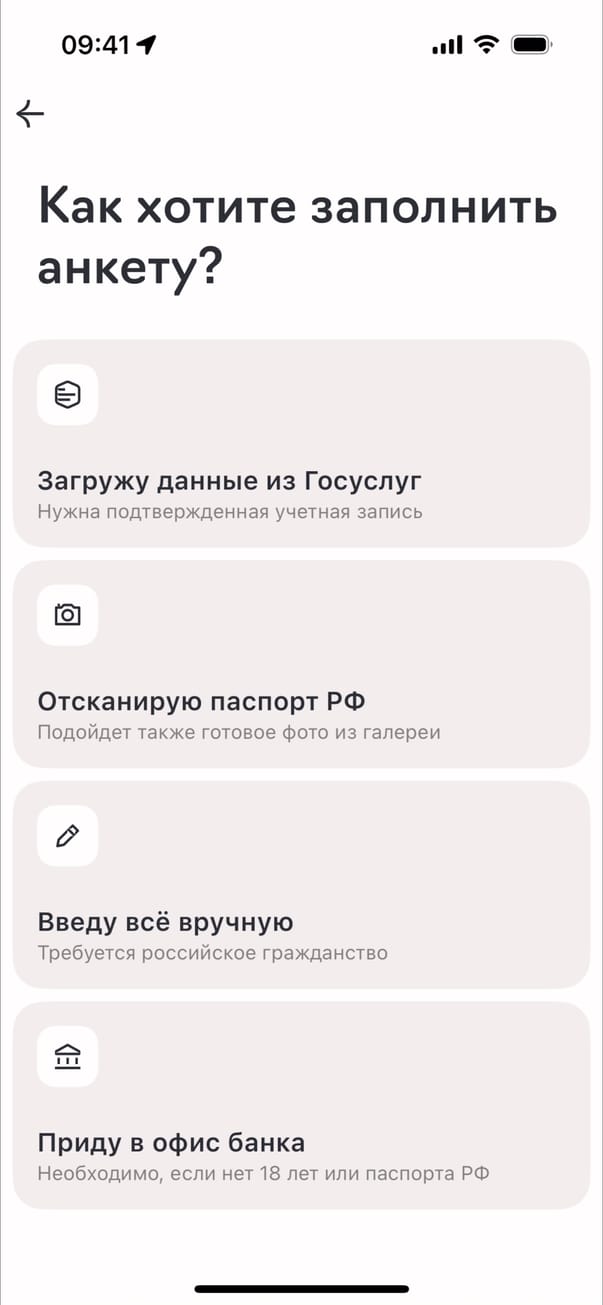Pick «Приду в офис банка» card
Viewport: 603px width, 1305px height.
coord(301,1105)
